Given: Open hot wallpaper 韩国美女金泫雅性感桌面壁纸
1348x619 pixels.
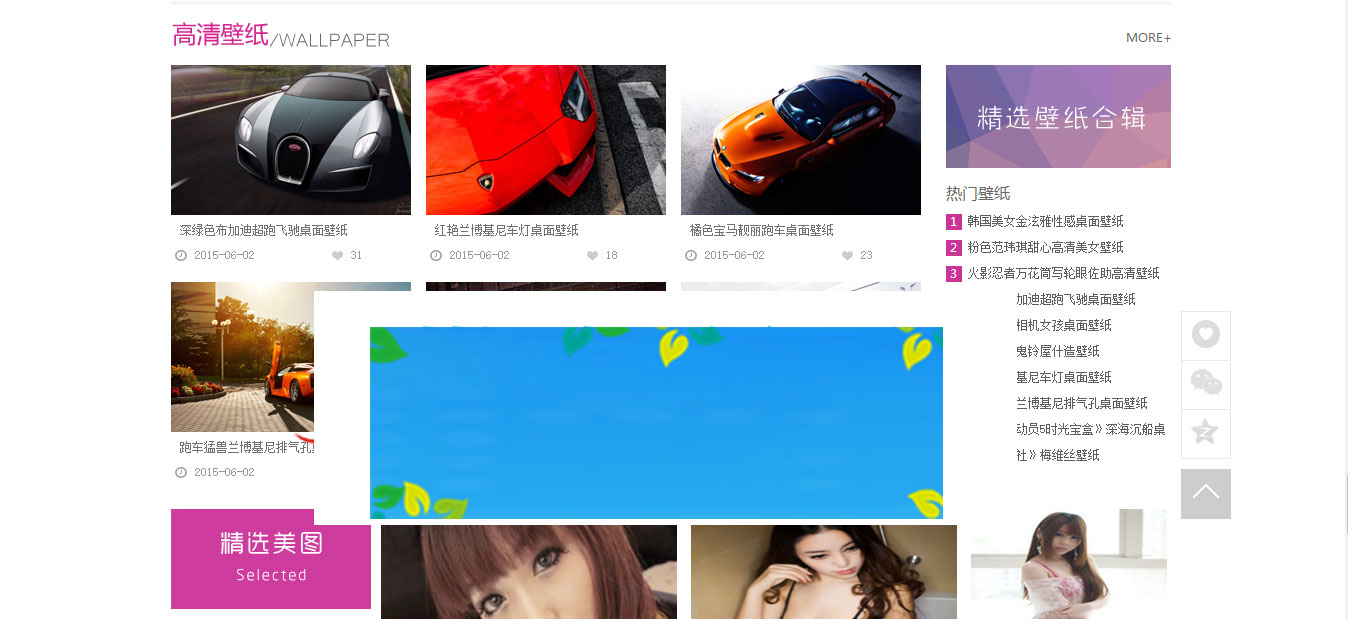Looking at the screenshot, I should click(1045, 221).
